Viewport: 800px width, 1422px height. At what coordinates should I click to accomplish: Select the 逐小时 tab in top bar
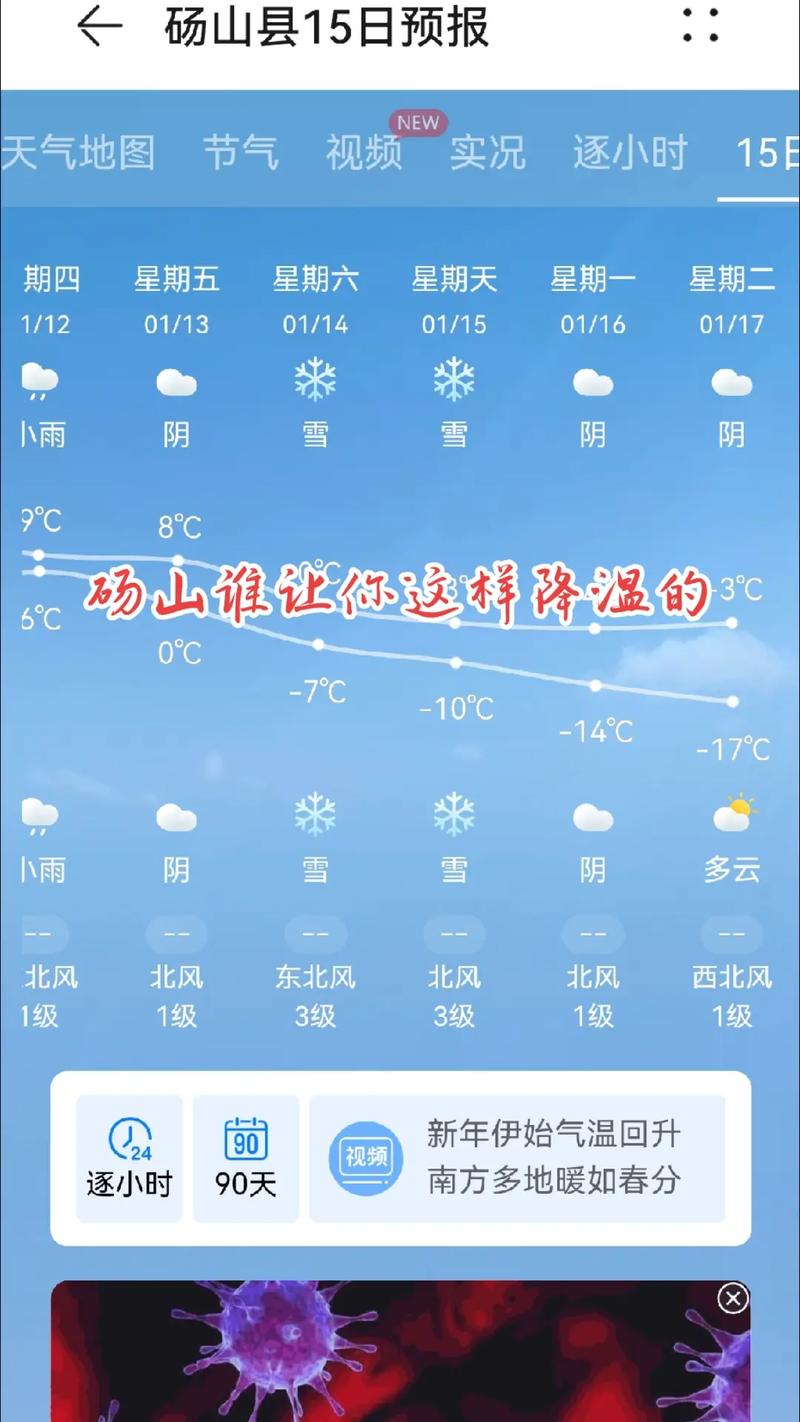click(630, 152)
